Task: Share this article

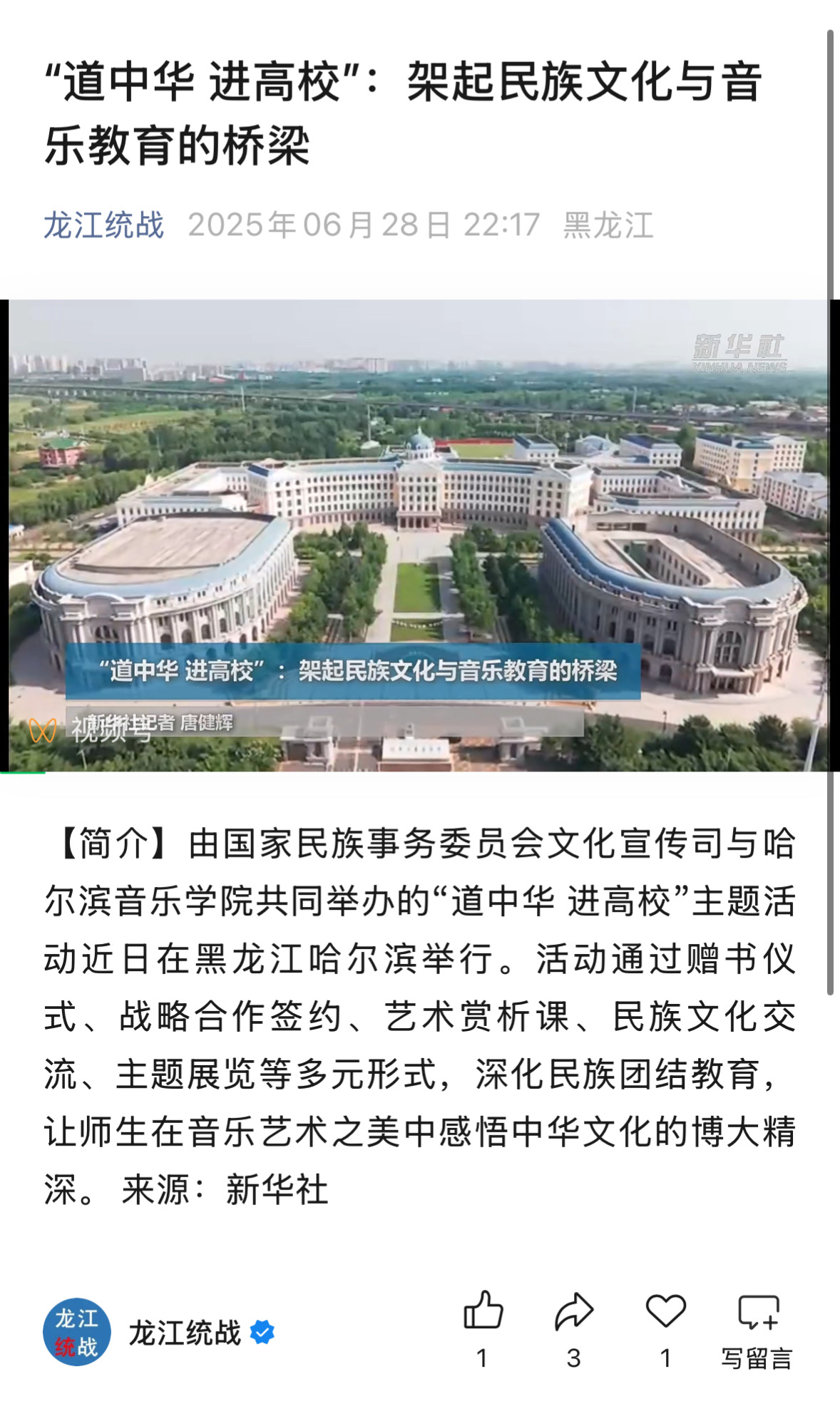Action: (574, 1312)
